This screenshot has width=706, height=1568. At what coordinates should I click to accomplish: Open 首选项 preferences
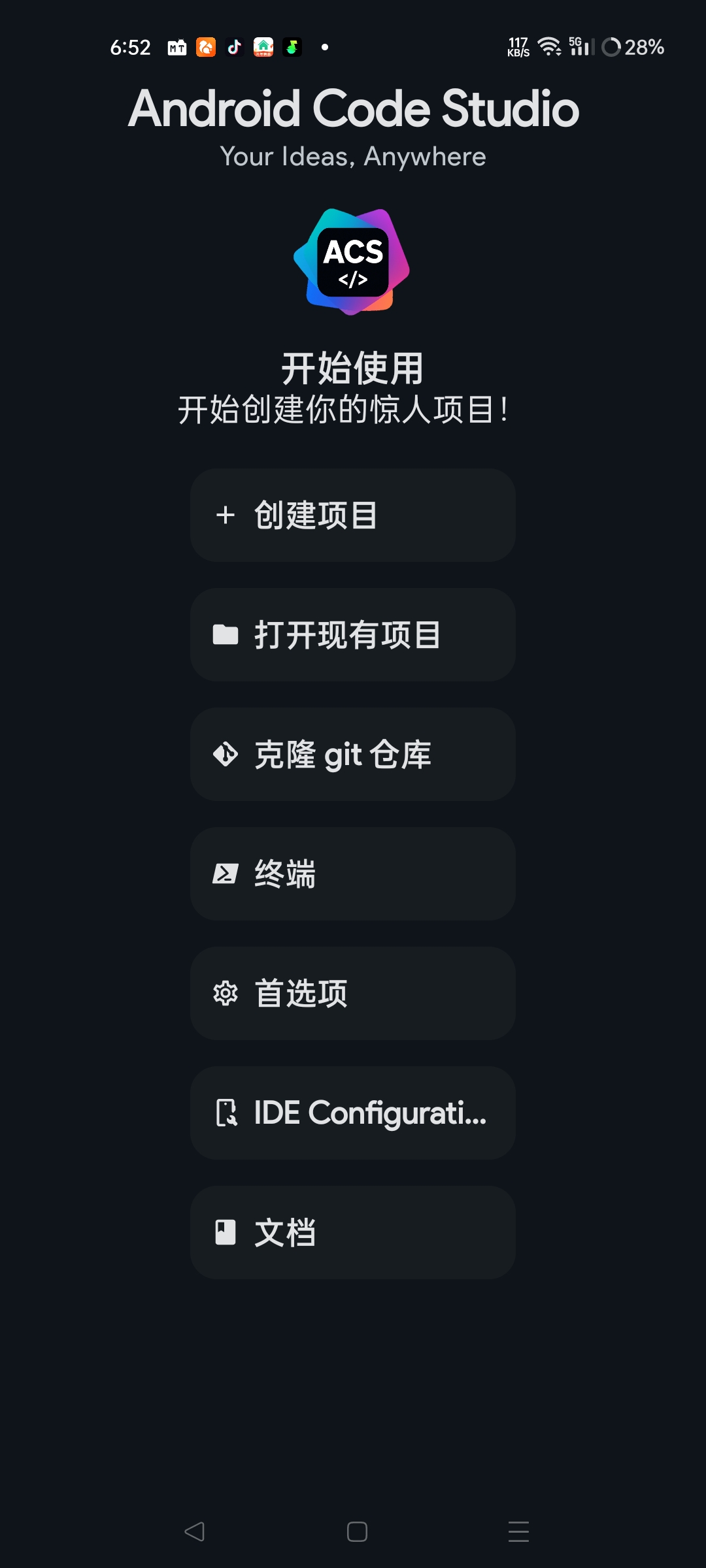[x=353, y=993]
